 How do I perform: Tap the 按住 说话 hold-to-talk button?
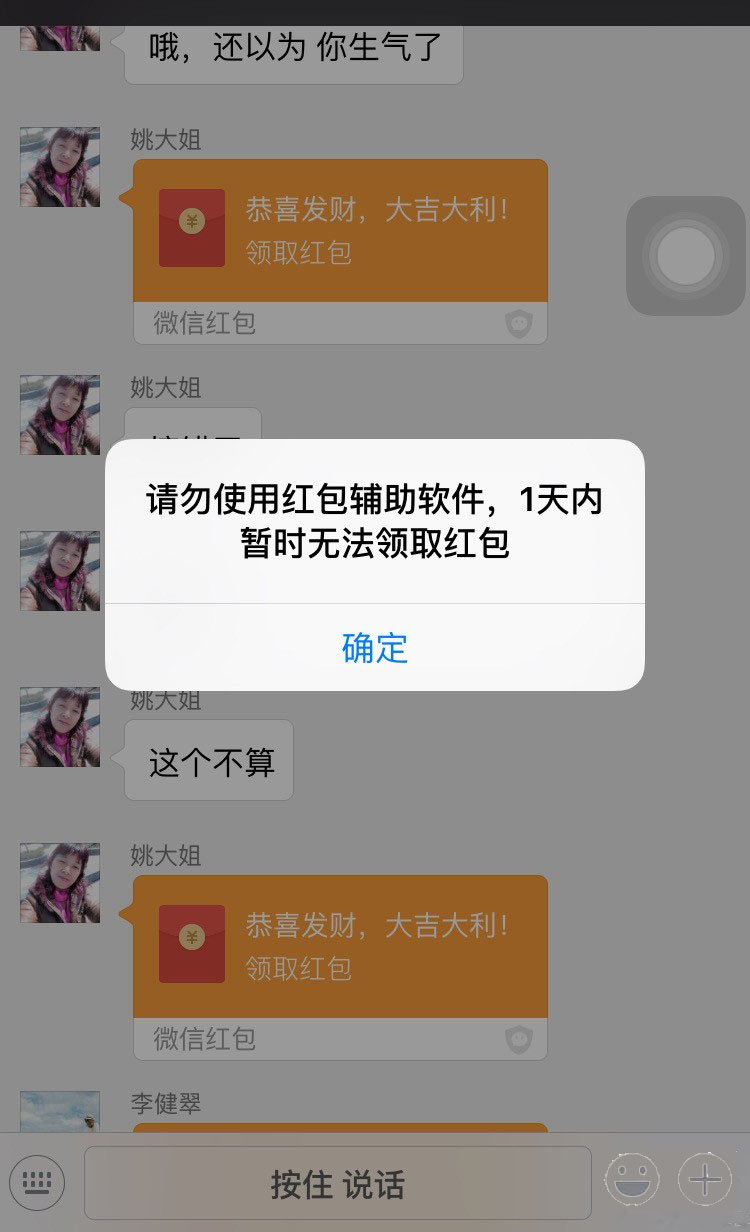point(337,1184)
